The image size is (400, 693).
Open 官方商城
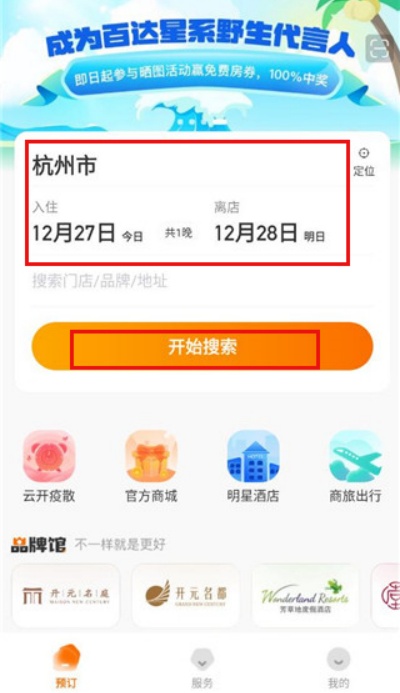click(151, 467)
